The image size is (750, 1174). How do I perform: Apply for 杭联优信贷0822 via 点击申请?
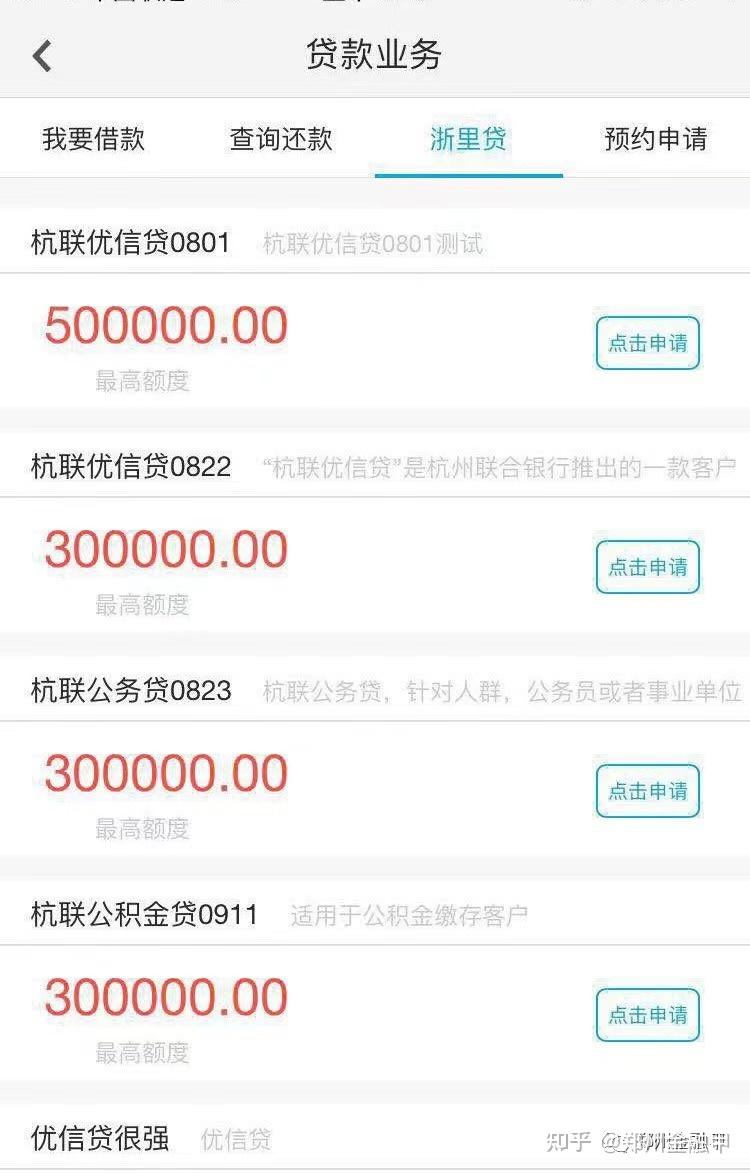647,566
